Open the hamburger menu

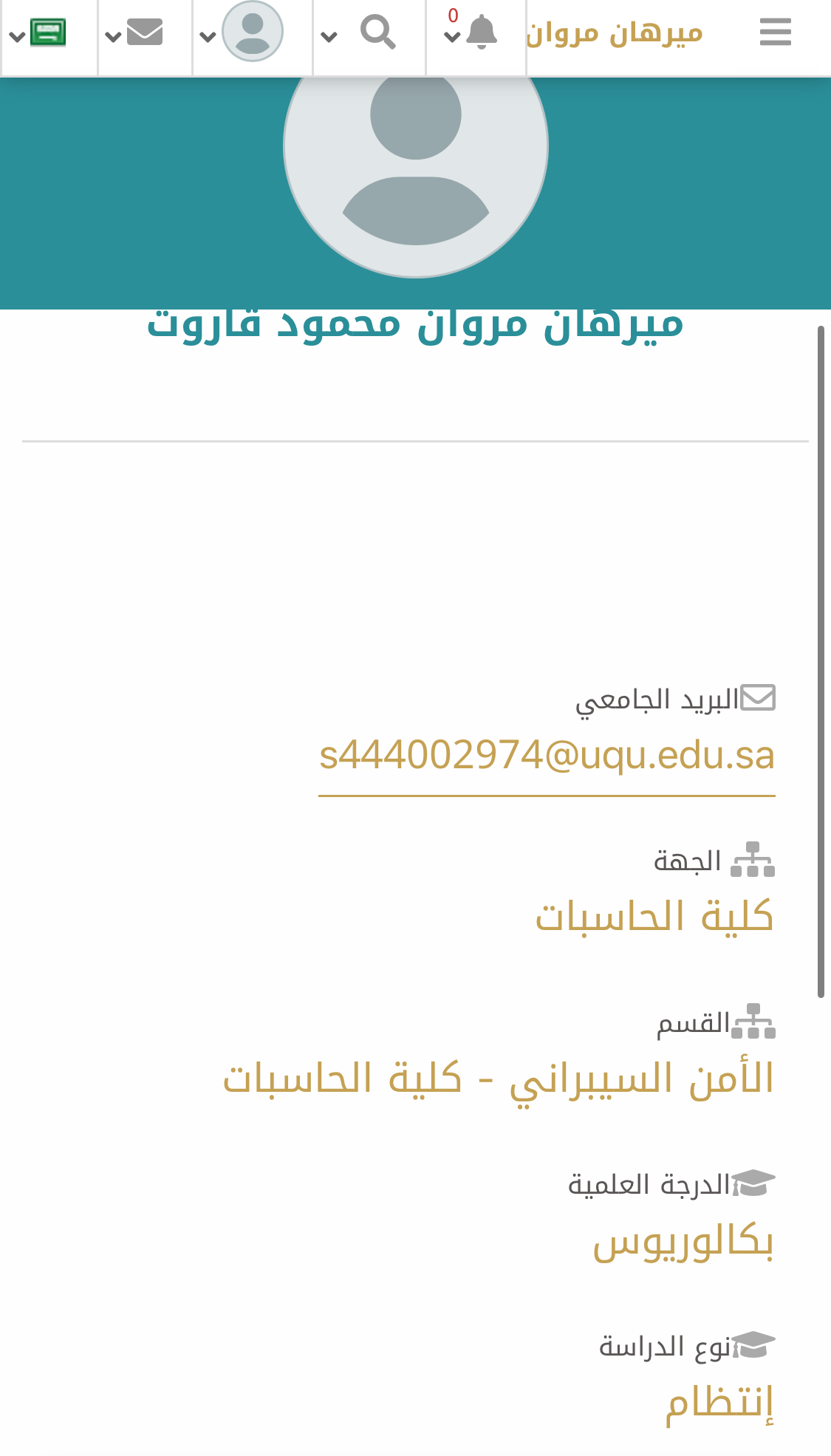775,33
